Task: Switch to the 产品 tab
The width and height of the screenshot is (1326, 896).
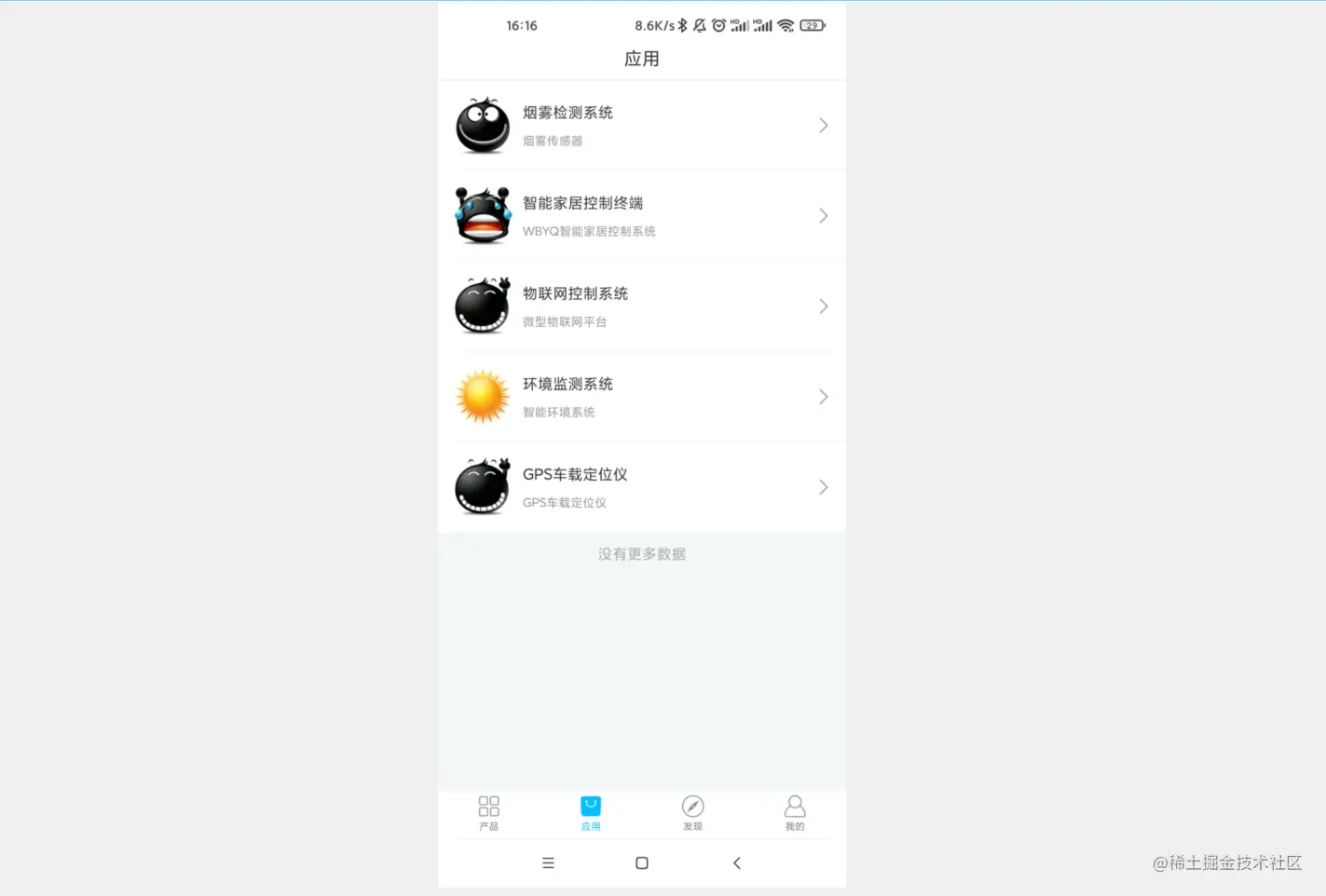Action: pyautogui.click(x=488, y=812)
